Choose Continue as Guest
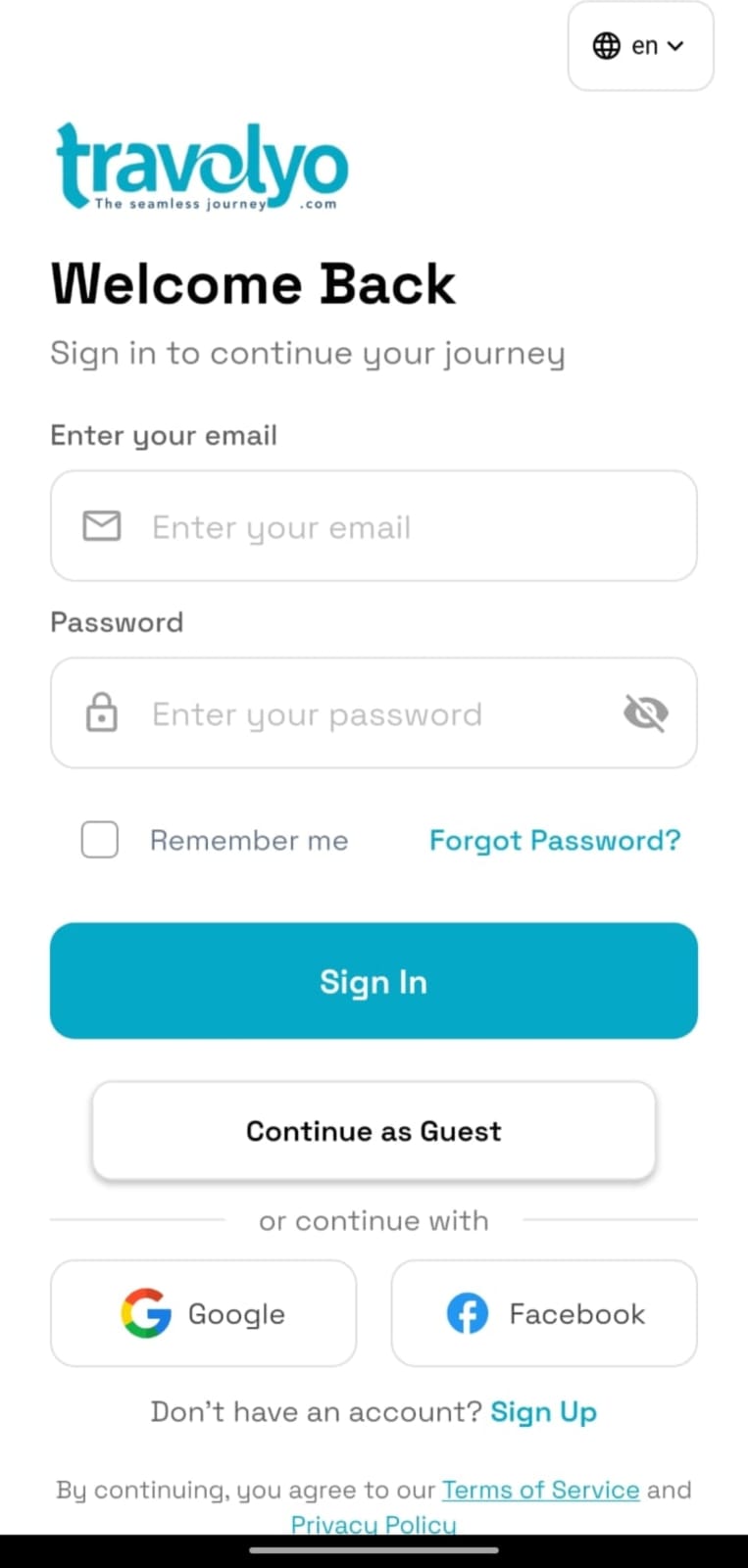Viewport: 748px width, 1568px height. pos(374,1130)
